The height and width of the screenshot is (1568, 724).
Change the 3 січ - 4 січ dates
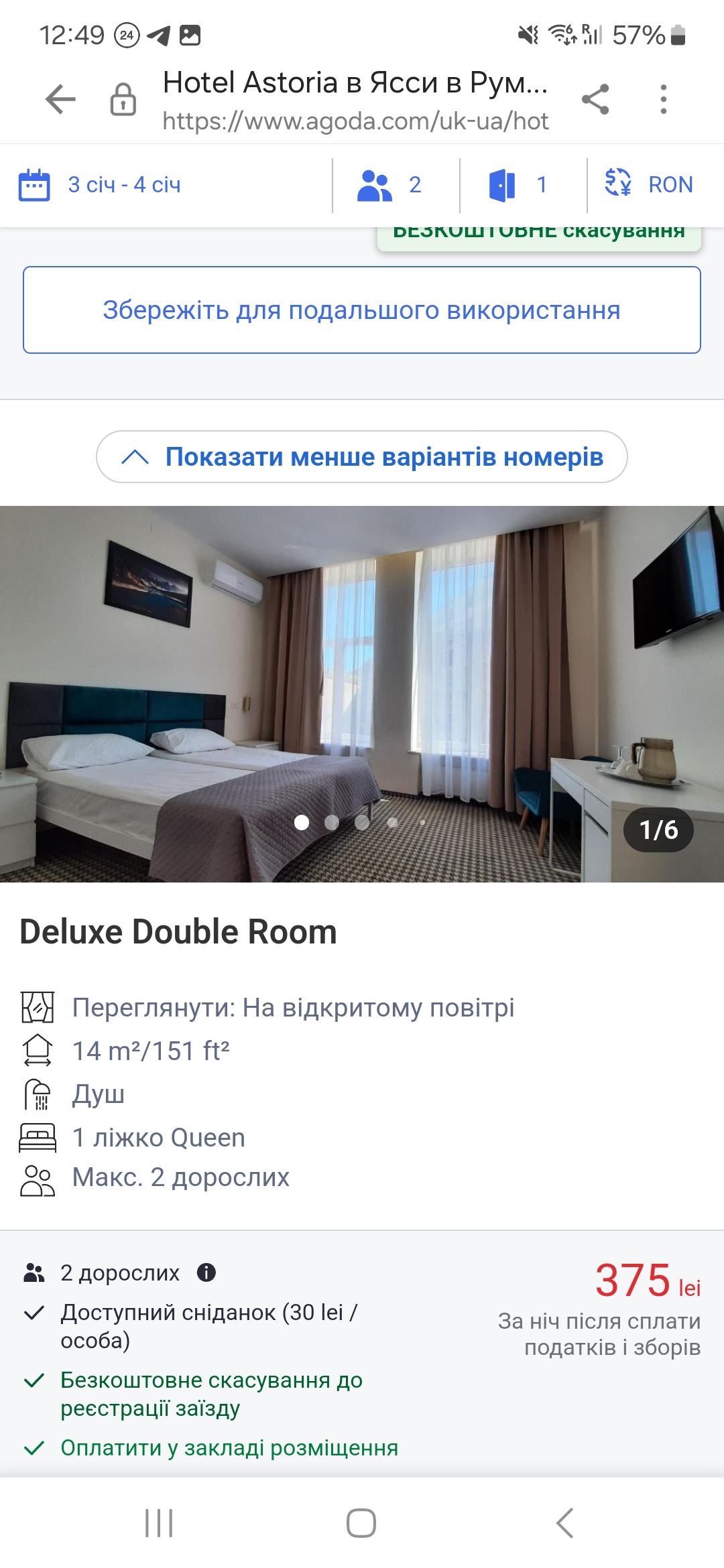(x=101, y=185)
